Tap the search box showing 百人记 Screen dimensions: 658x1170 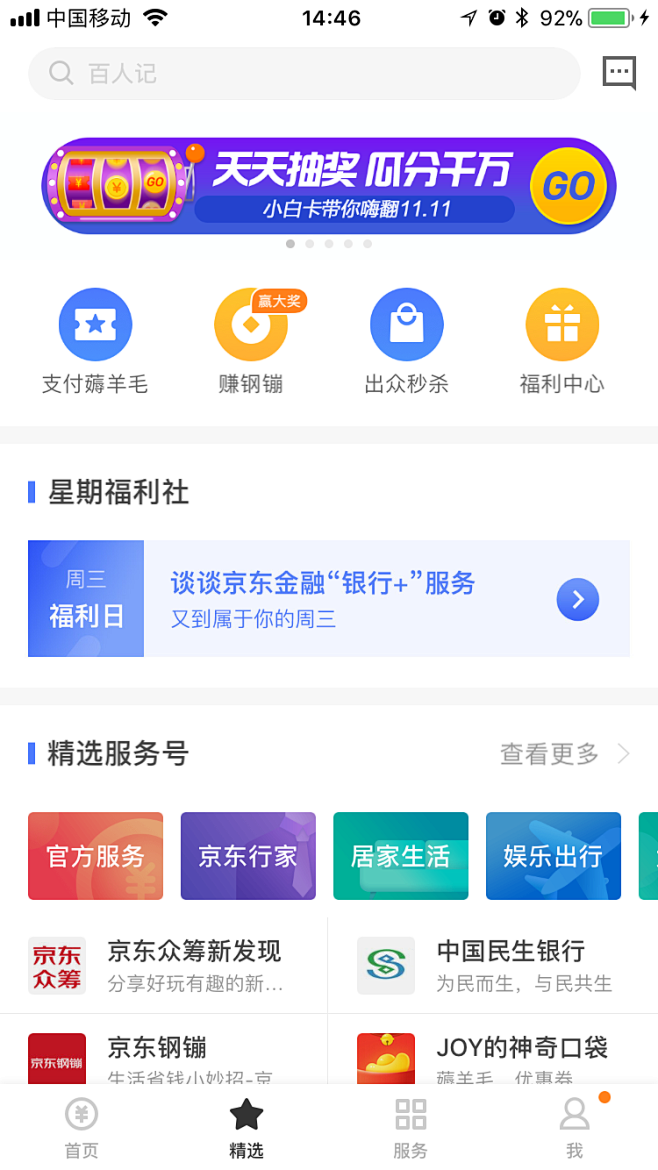304,74
